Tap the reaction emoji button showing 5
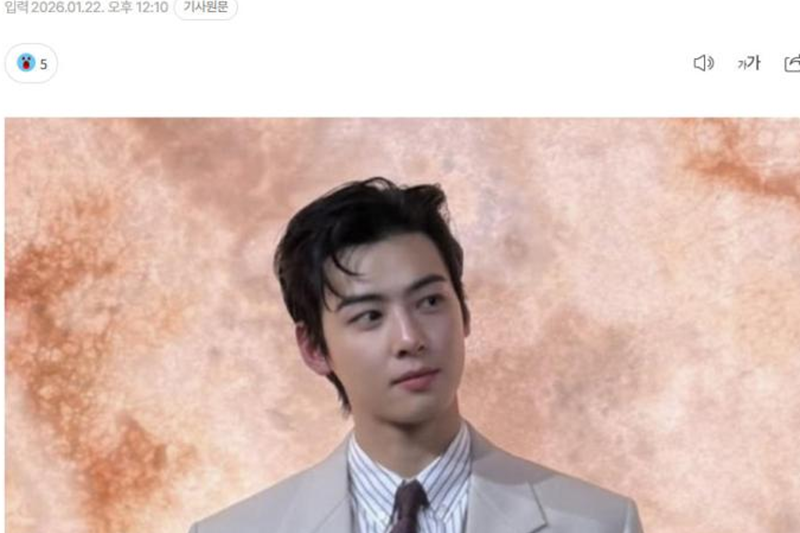The width and height of the screenshot is (800, 533). [x=31, y=63]
